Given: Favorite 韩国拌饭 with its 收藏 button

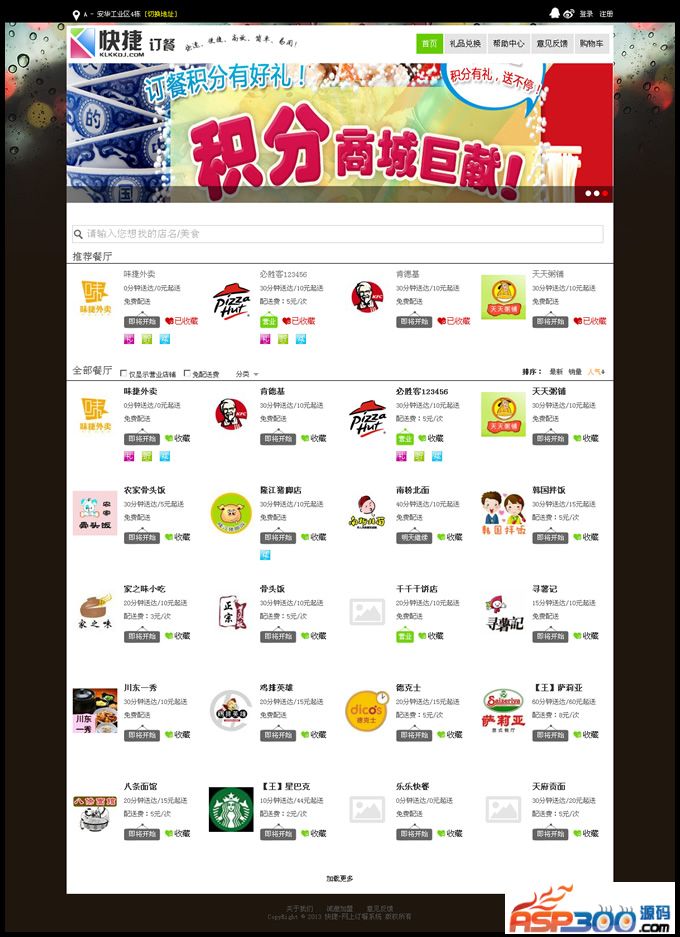Looking at the screenshot, I should point(582,538).
